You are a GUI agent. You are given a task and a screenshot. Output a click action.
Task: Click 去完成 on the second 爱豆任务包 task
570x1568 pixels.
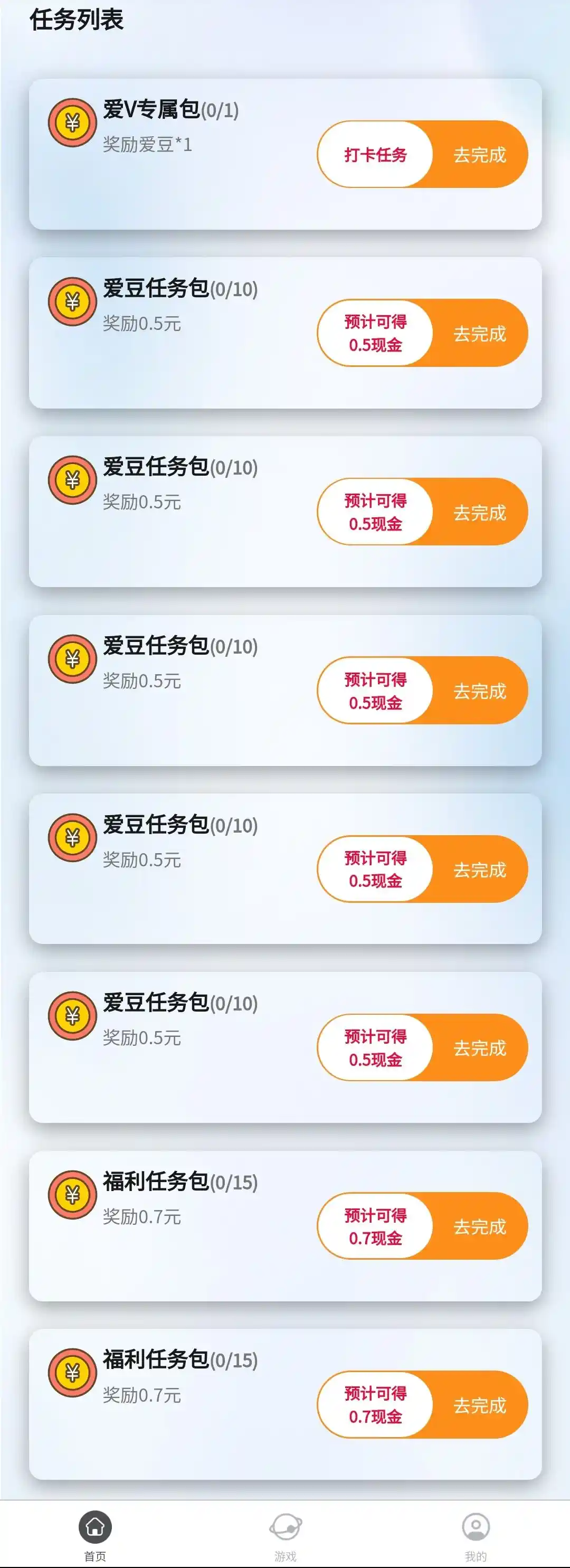(x=480, y=511)
